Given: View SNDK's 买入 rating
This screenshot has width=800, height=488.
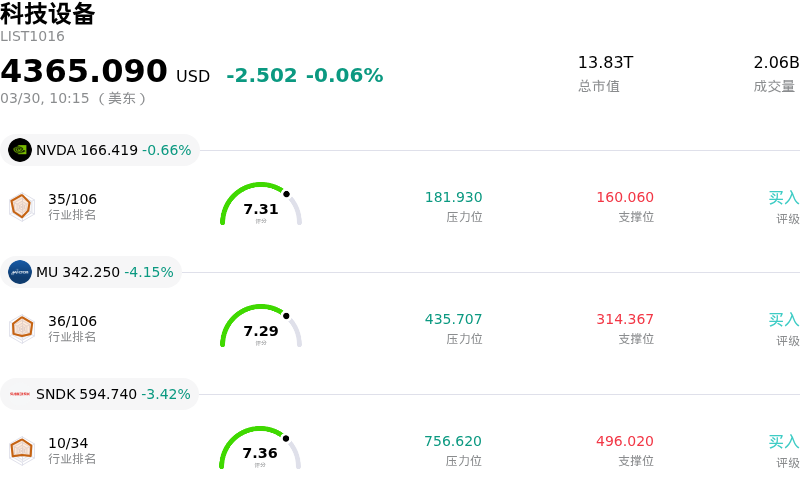Looking at the screenshot, I should pyautogui.click(x=783, y=442).
